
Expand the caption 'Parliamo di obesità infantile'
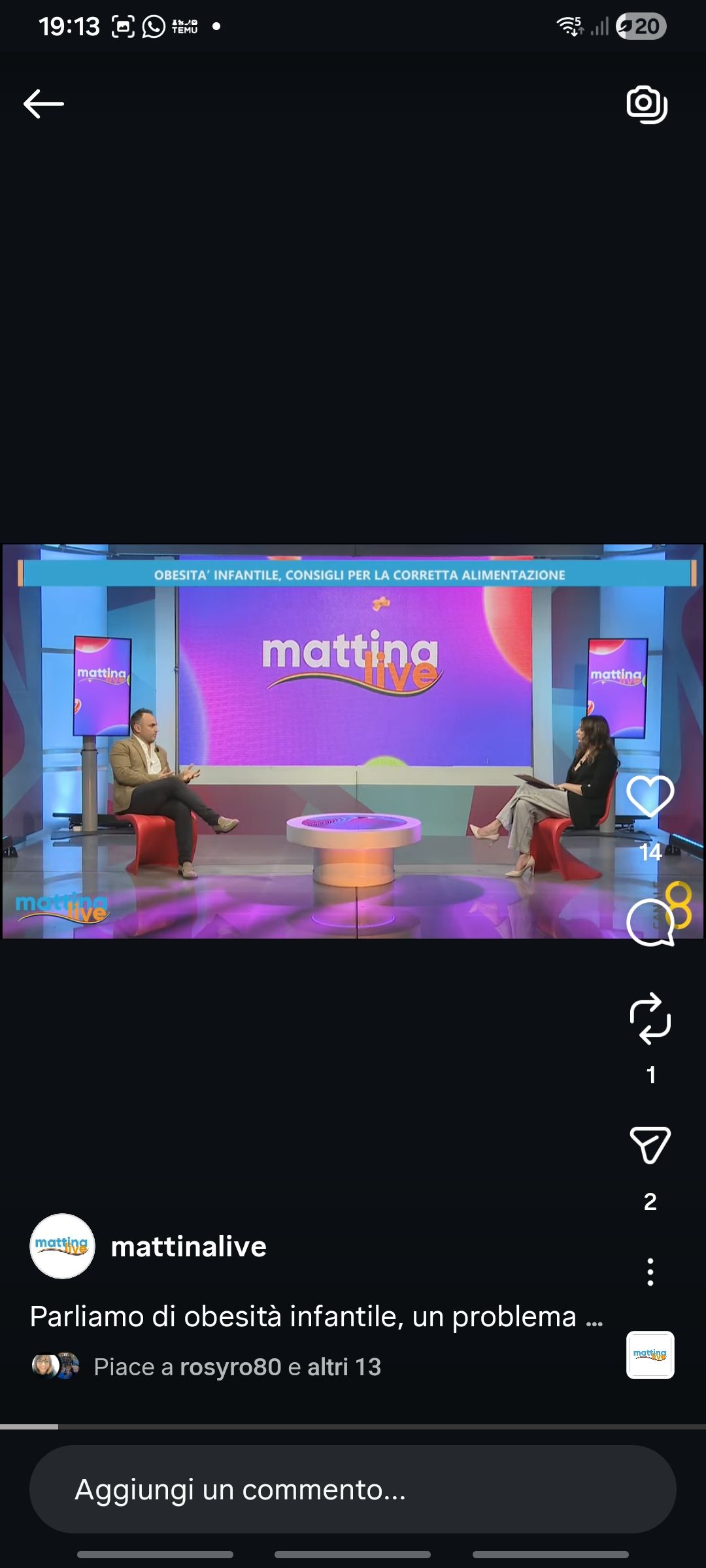(x=316, y=1316)
